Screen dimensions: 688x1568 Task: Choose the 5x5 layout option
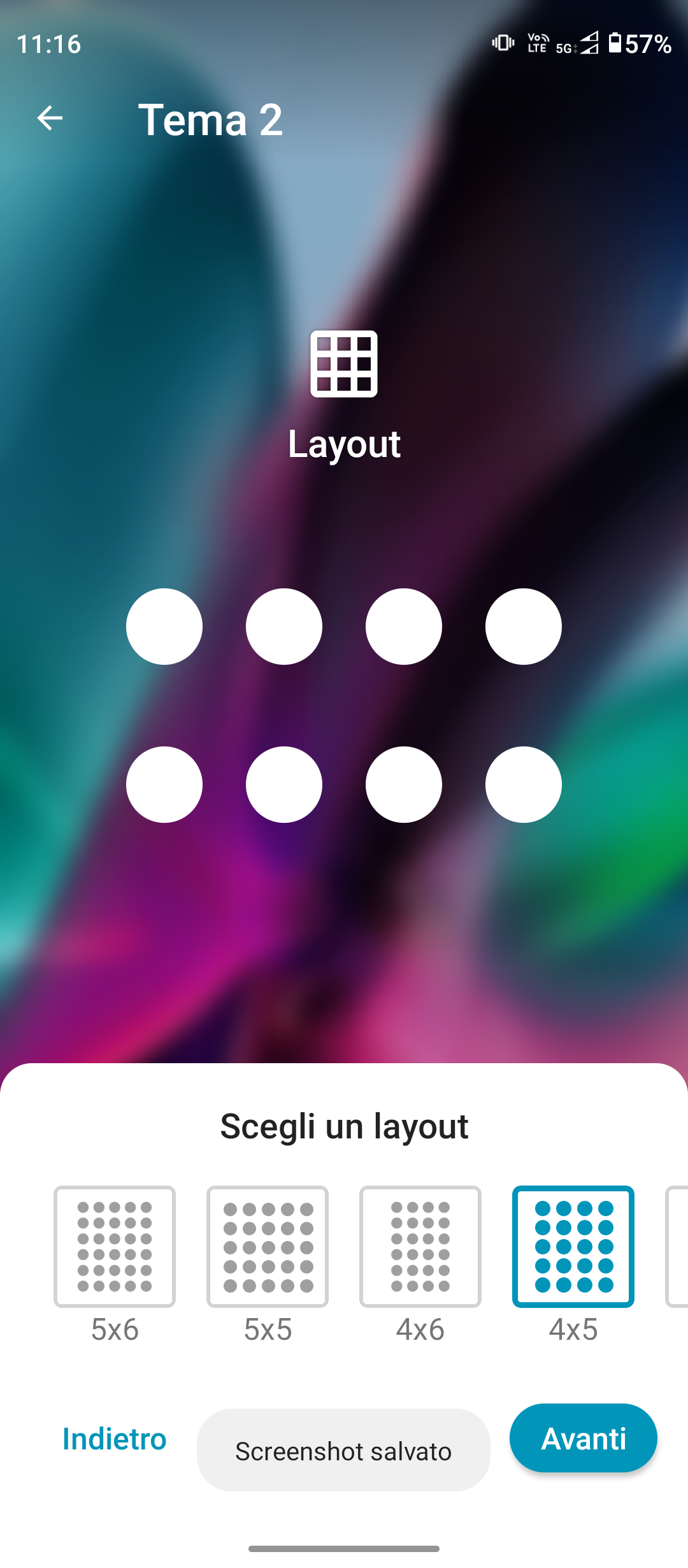[x=268, y=1247]
